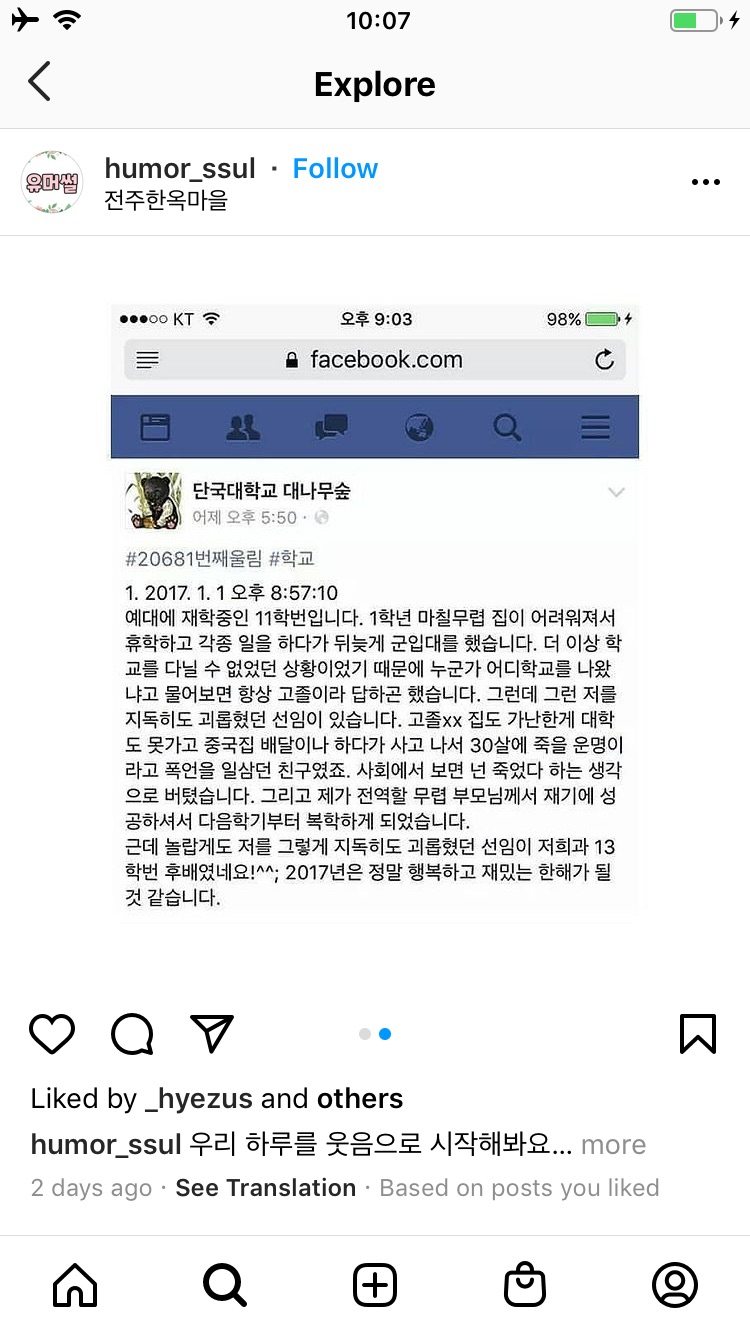The width and height of the screenshot is (750, 1334).
Task: Open the humor_ssul profile picture
Action: [51, 182]
